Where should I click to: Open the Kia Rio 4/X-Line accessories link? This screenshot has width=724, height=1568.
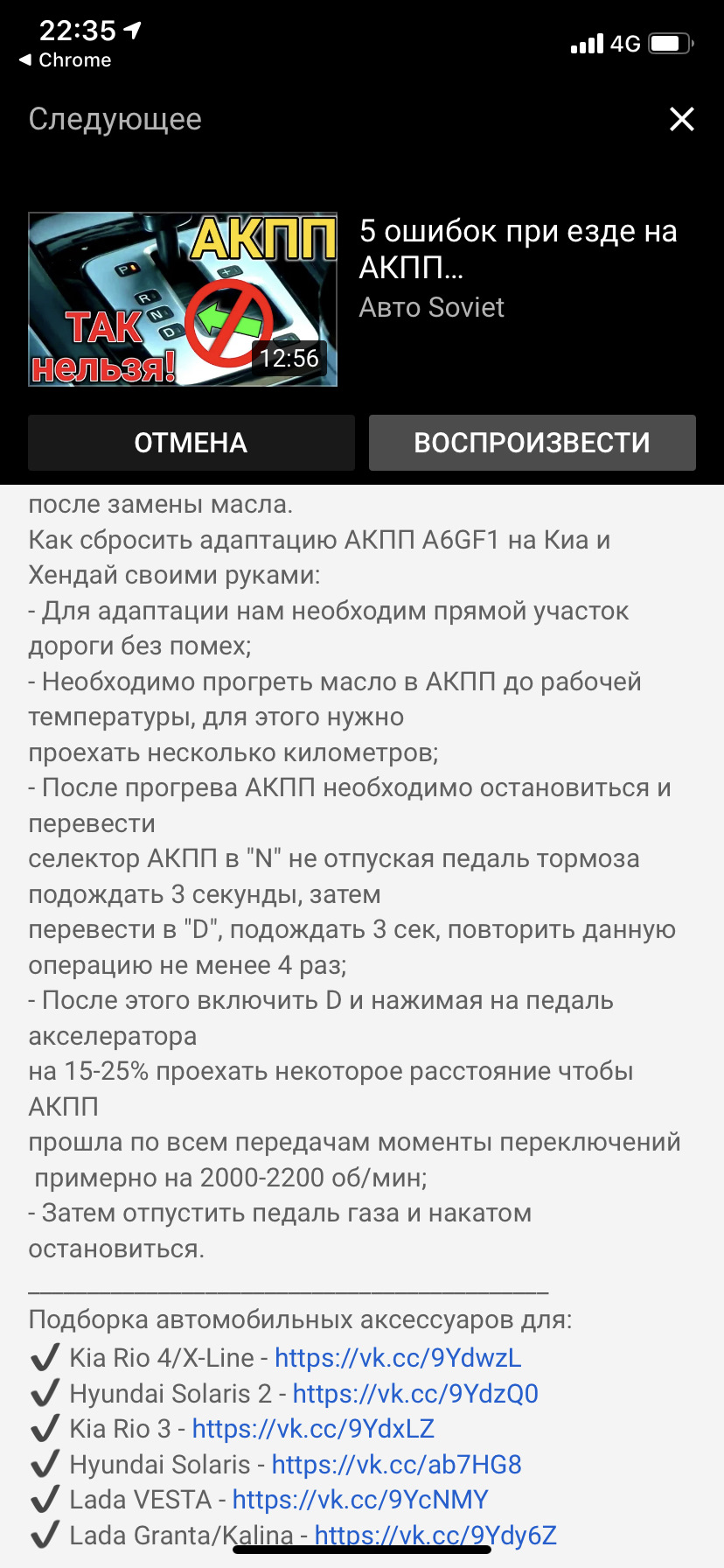398,1358
